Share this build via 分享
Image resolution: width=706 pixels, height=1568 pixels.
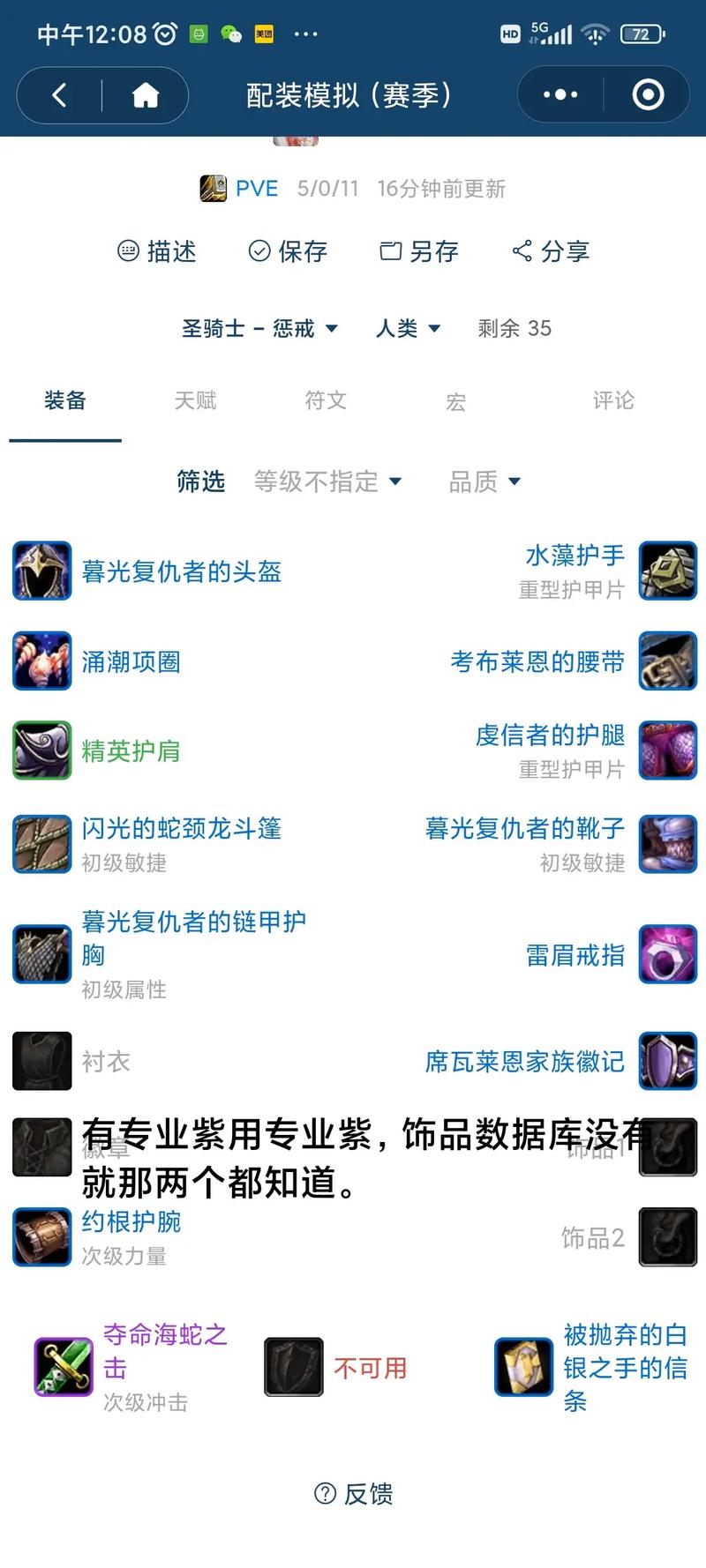[551, 251]
